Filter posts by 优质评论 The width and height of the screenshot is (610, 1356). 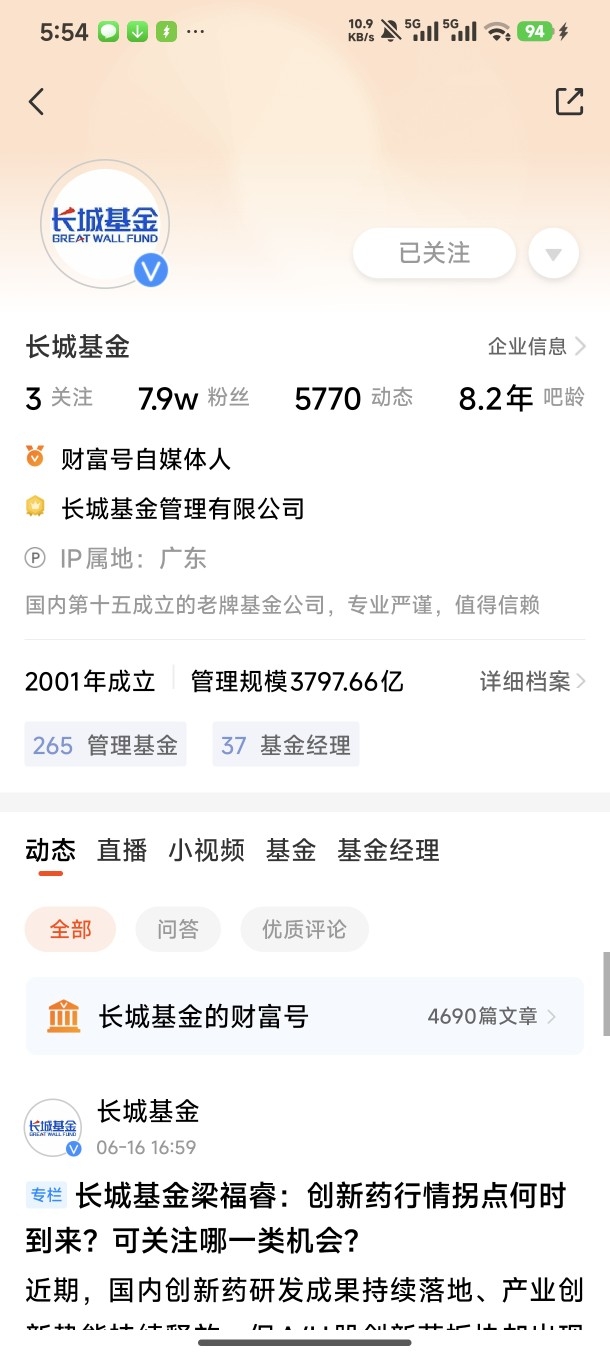(x=305, y=929)
